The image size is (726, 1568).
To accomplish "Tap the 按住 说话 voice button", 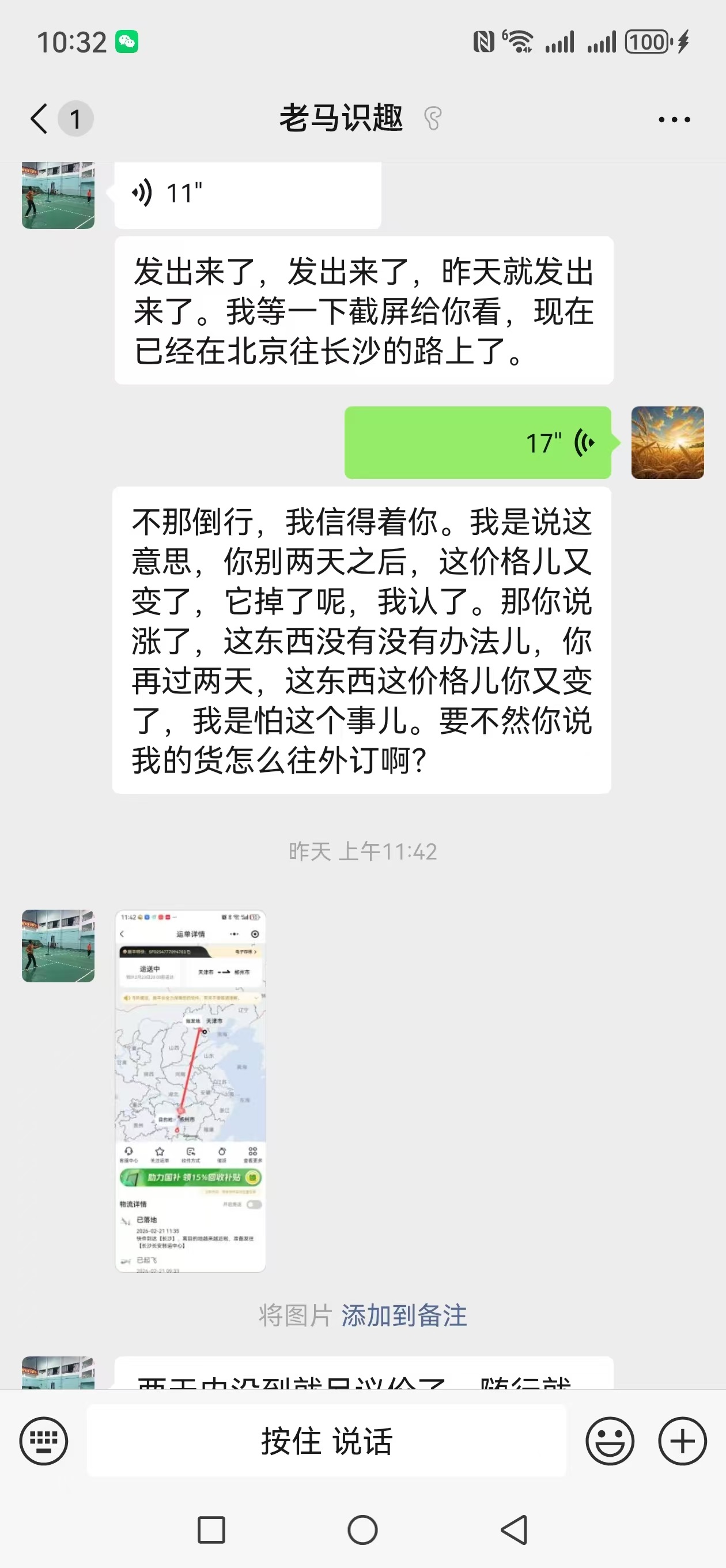I will pos(327,1441).
